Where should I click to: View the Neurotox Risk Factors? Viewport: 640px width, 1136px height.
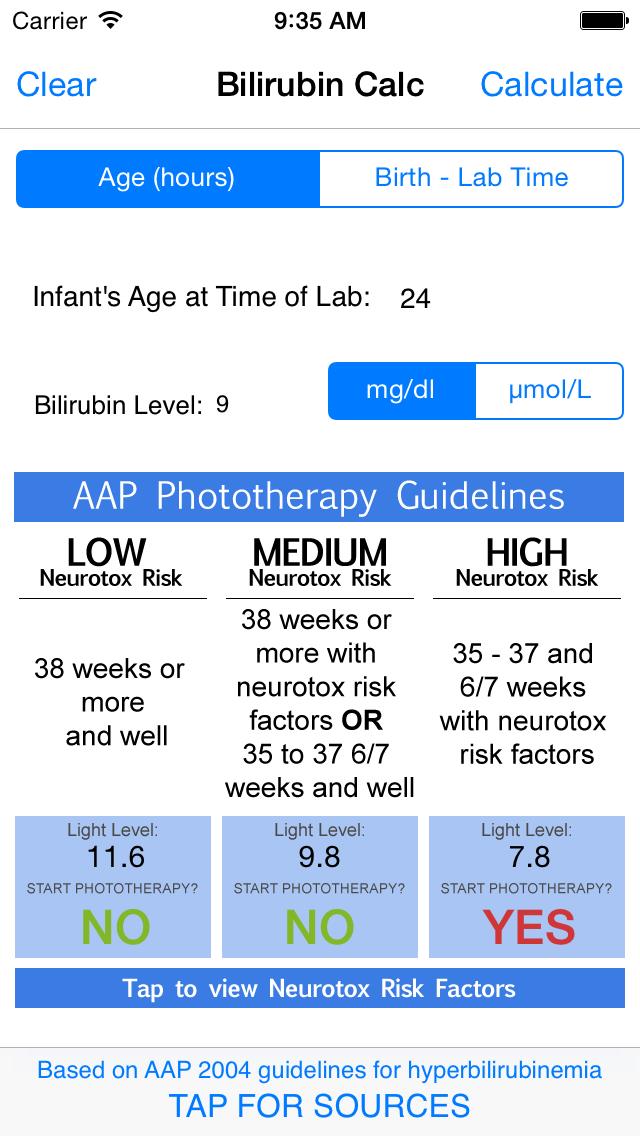[319, 989]
